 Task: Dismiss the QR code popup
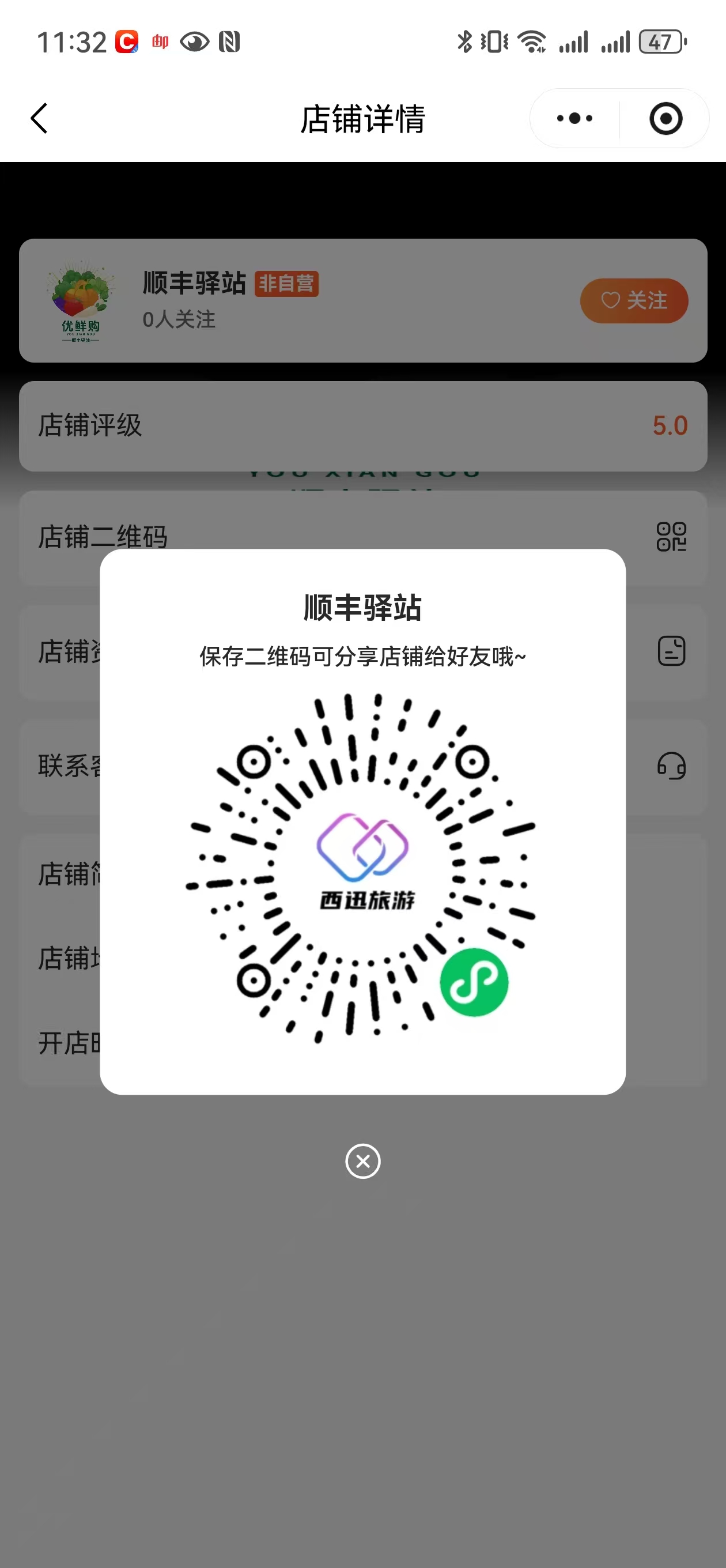tap(362, 1161)
